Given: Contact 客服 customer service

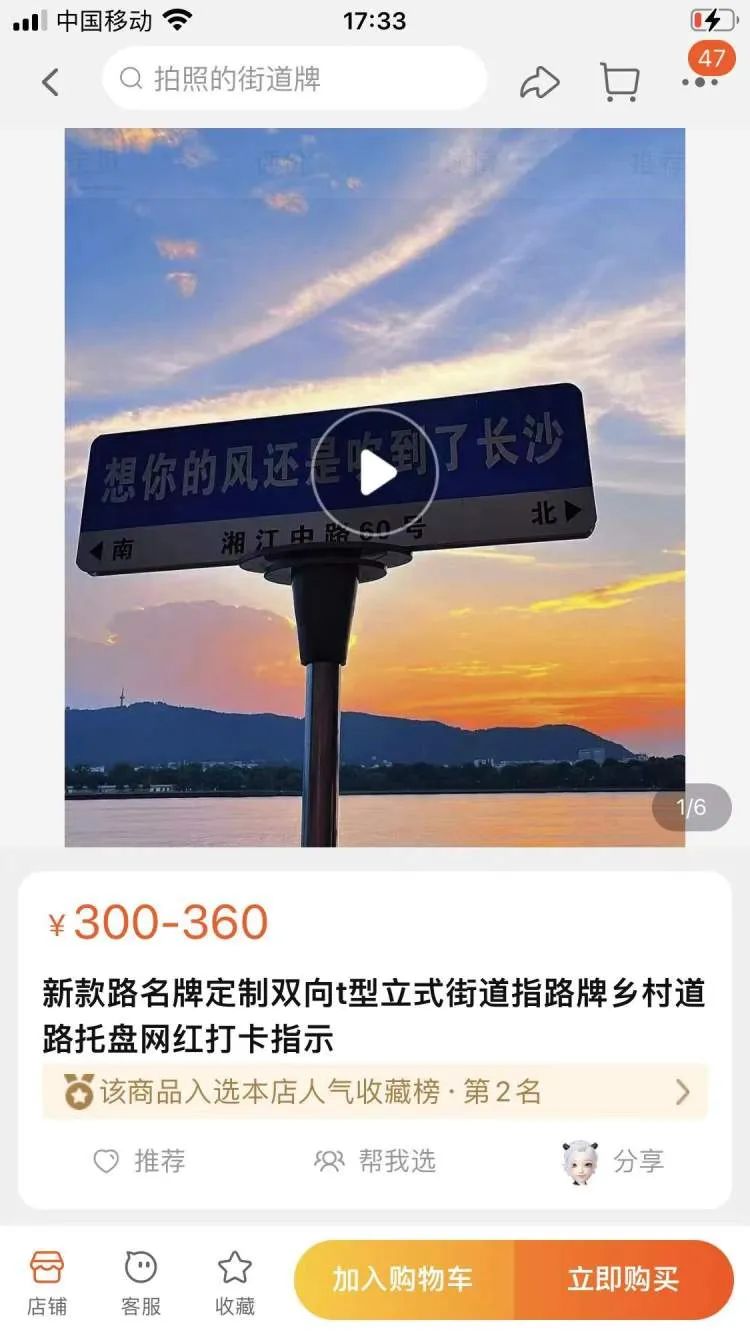Looking at the screenshot, I should pos(141,1281).
